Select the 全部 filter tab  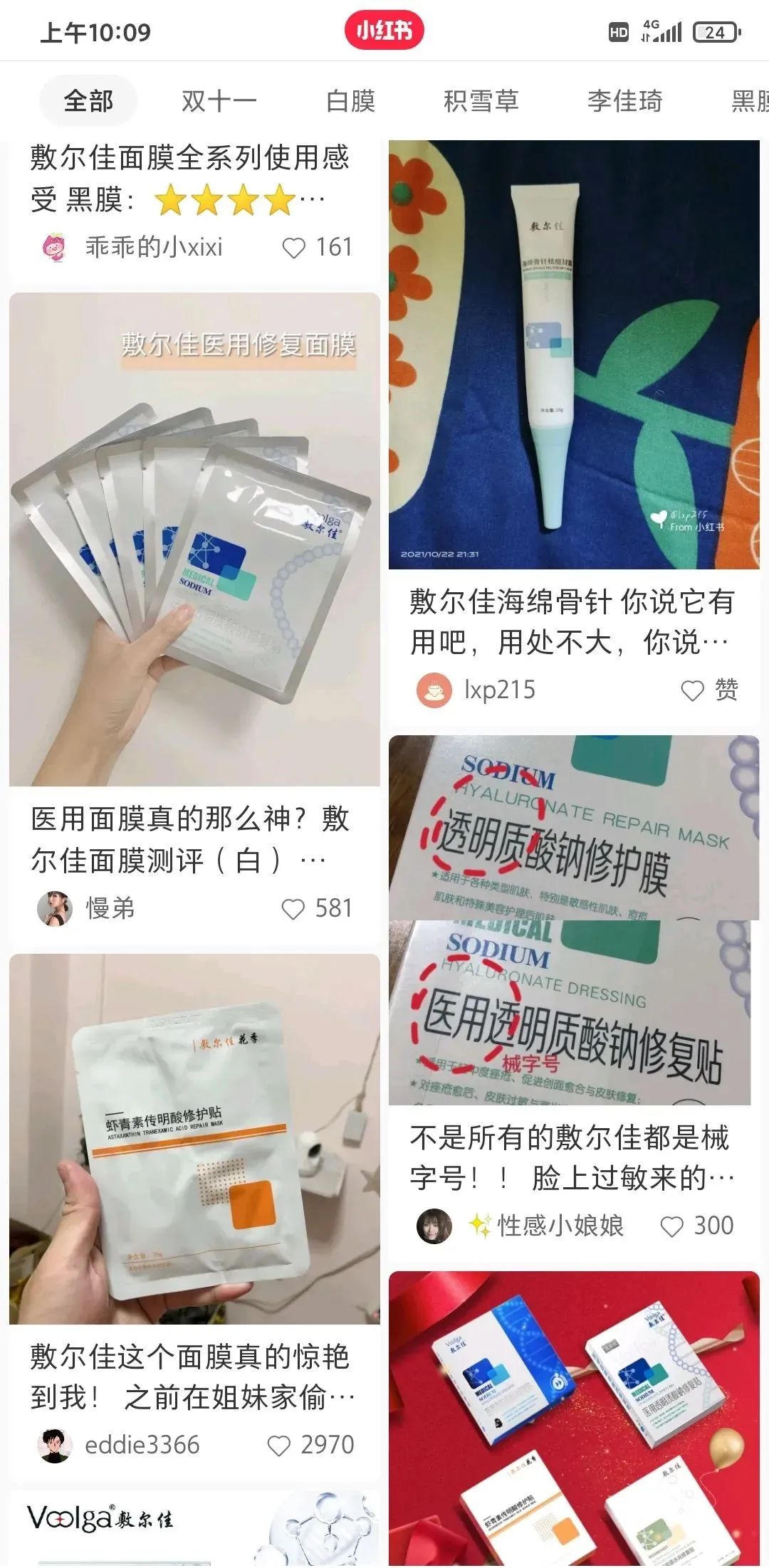pos(88,101)
